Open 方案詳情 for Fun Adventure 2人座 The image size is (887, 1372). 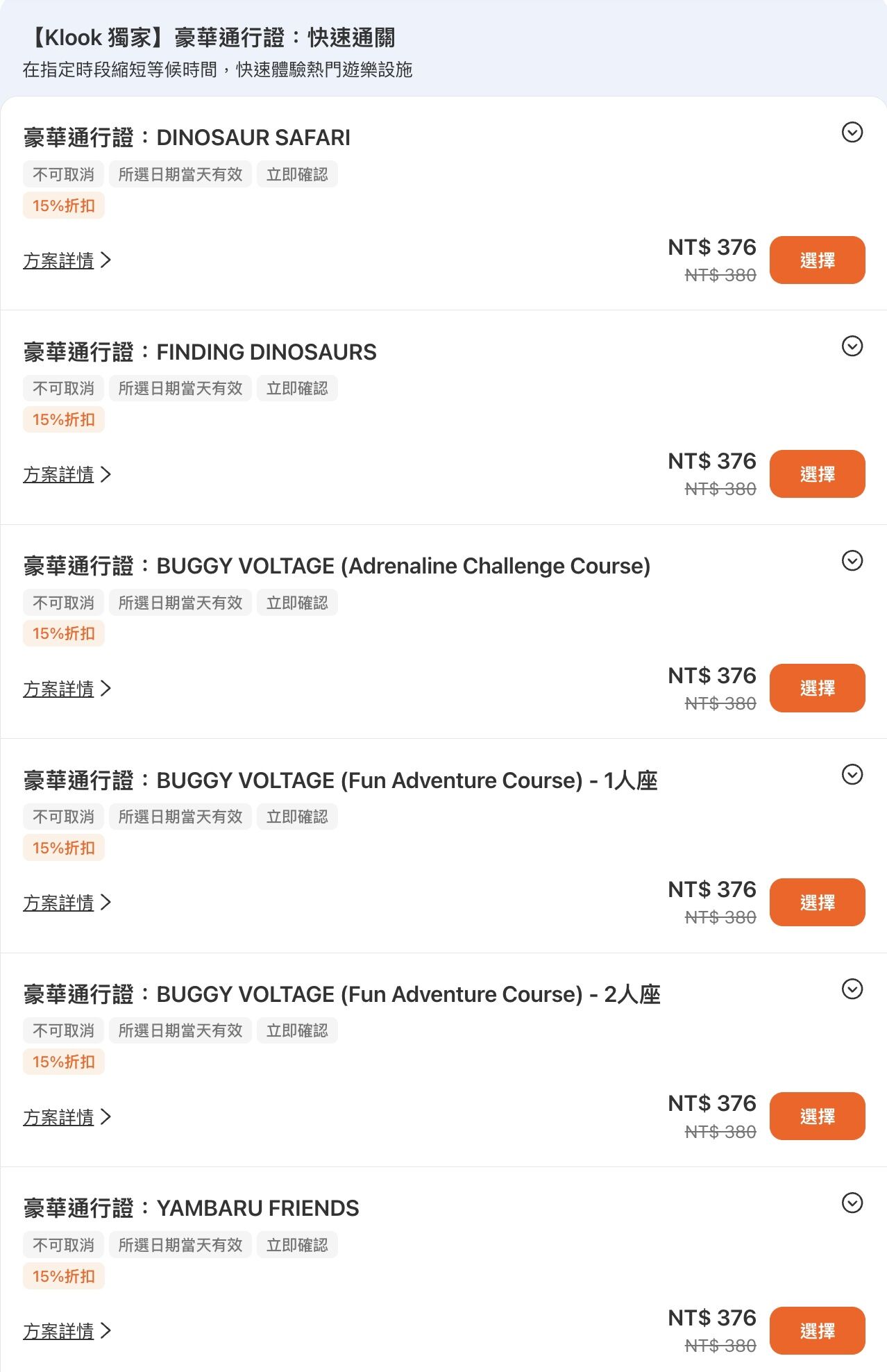click(x=67, y=1117)
